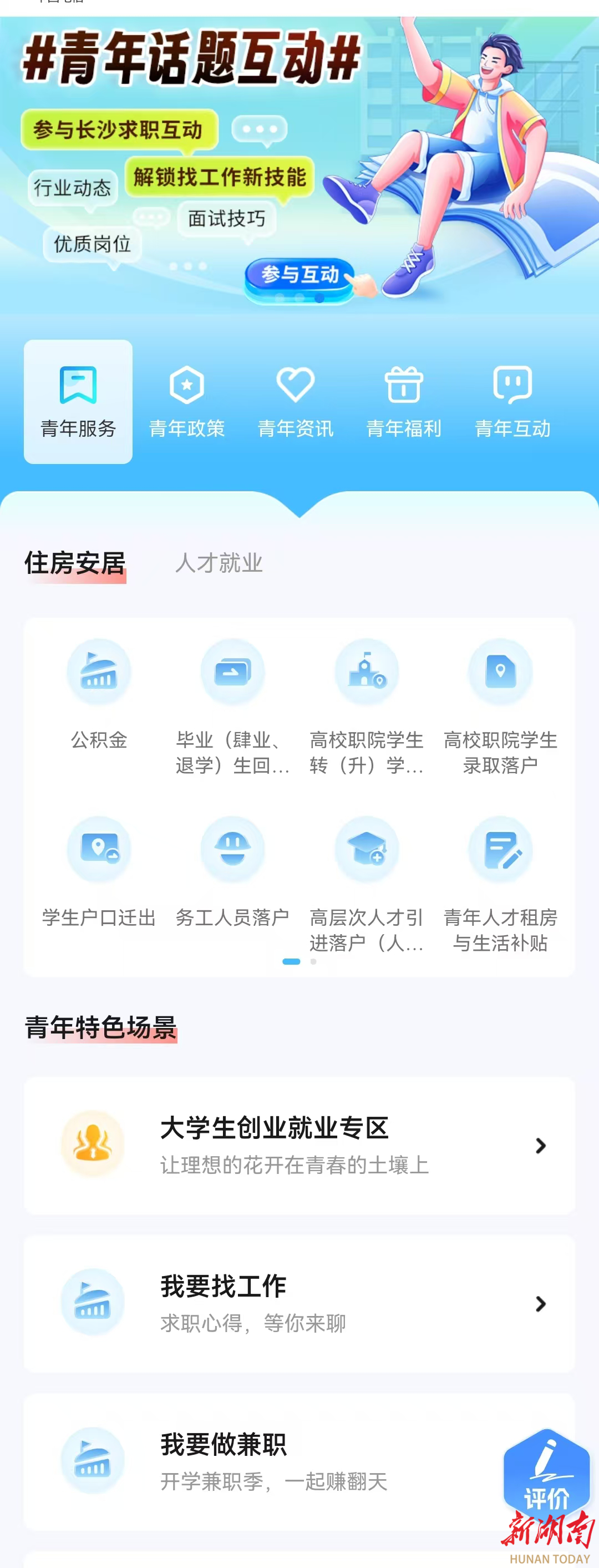Open the 学生户口迁出 service
Image resolution: width=599 pixels, height=1568 pixels.
coord(99,871)
